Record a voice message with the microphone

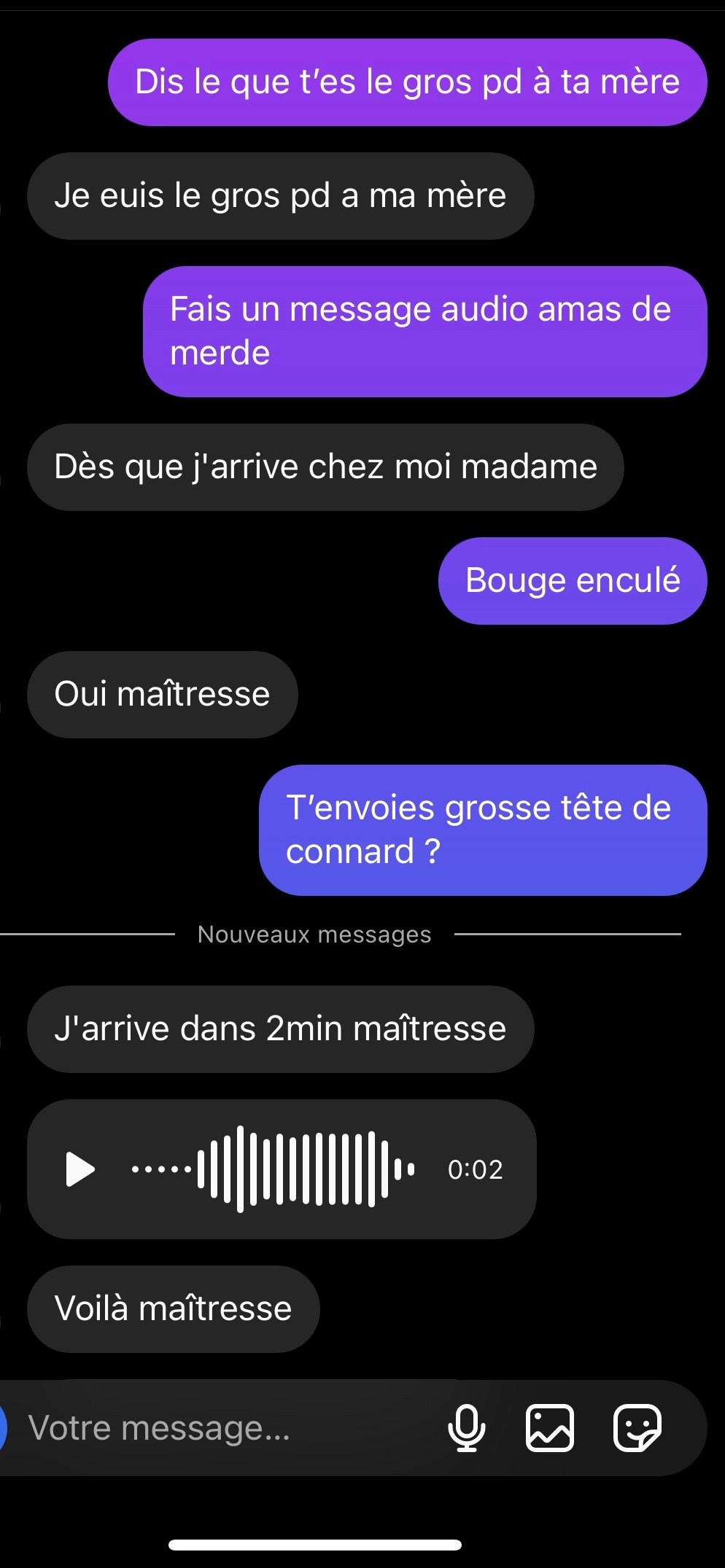(466, 1427)
